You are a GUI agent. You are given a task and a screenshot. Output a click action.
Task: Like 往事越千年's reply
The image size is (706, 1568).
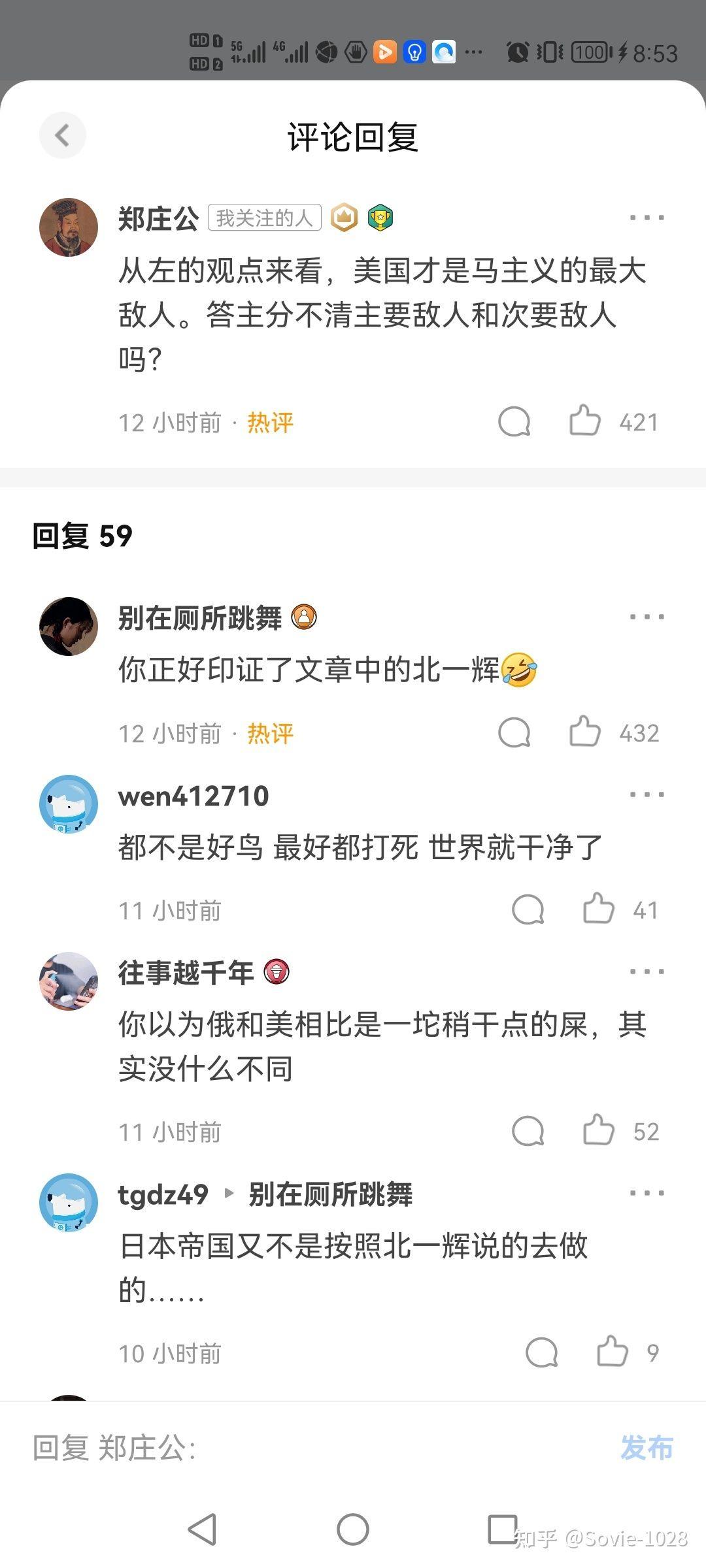click(x=598, y=1130)
